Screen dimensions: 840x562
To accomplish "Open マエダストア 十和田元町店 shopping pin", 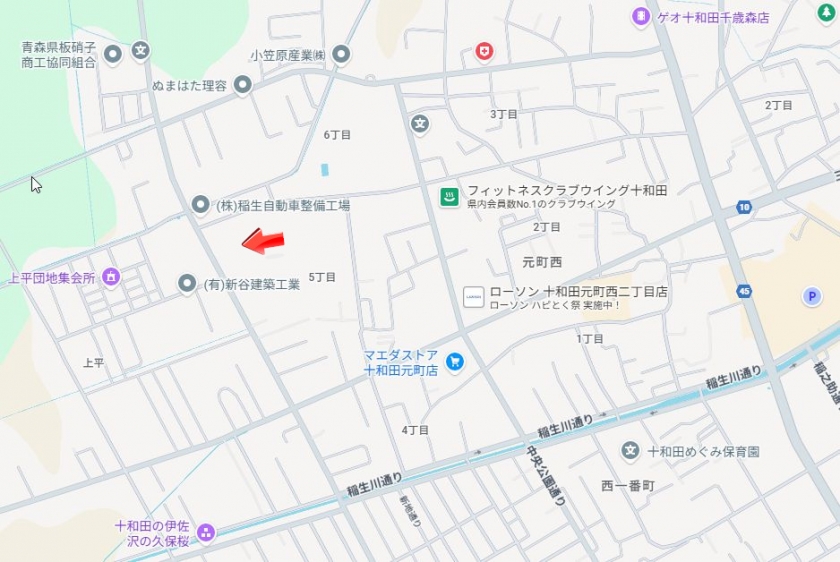I will [x=455, y=362].
